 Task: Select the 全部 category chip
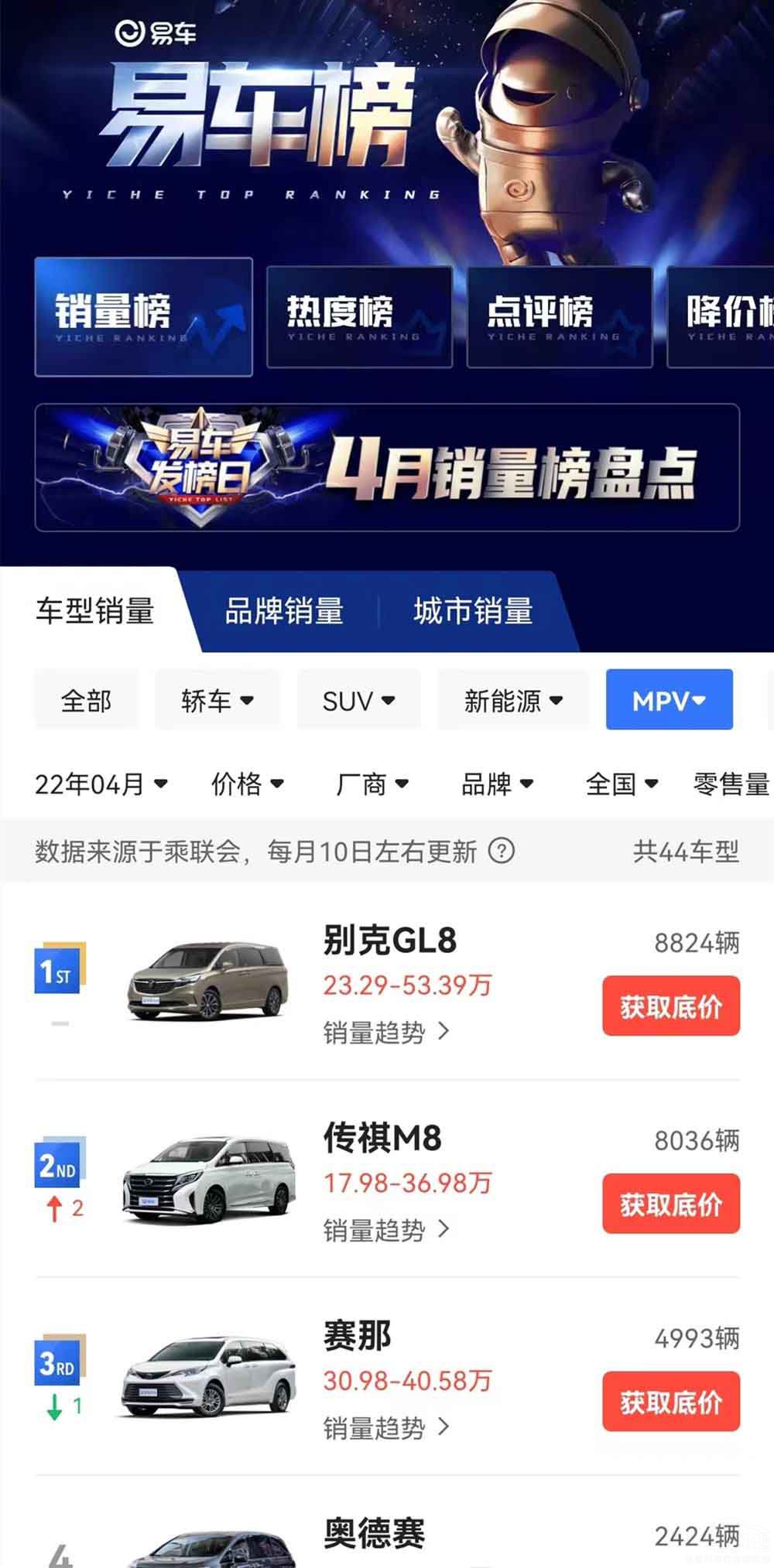click(86, 701)
